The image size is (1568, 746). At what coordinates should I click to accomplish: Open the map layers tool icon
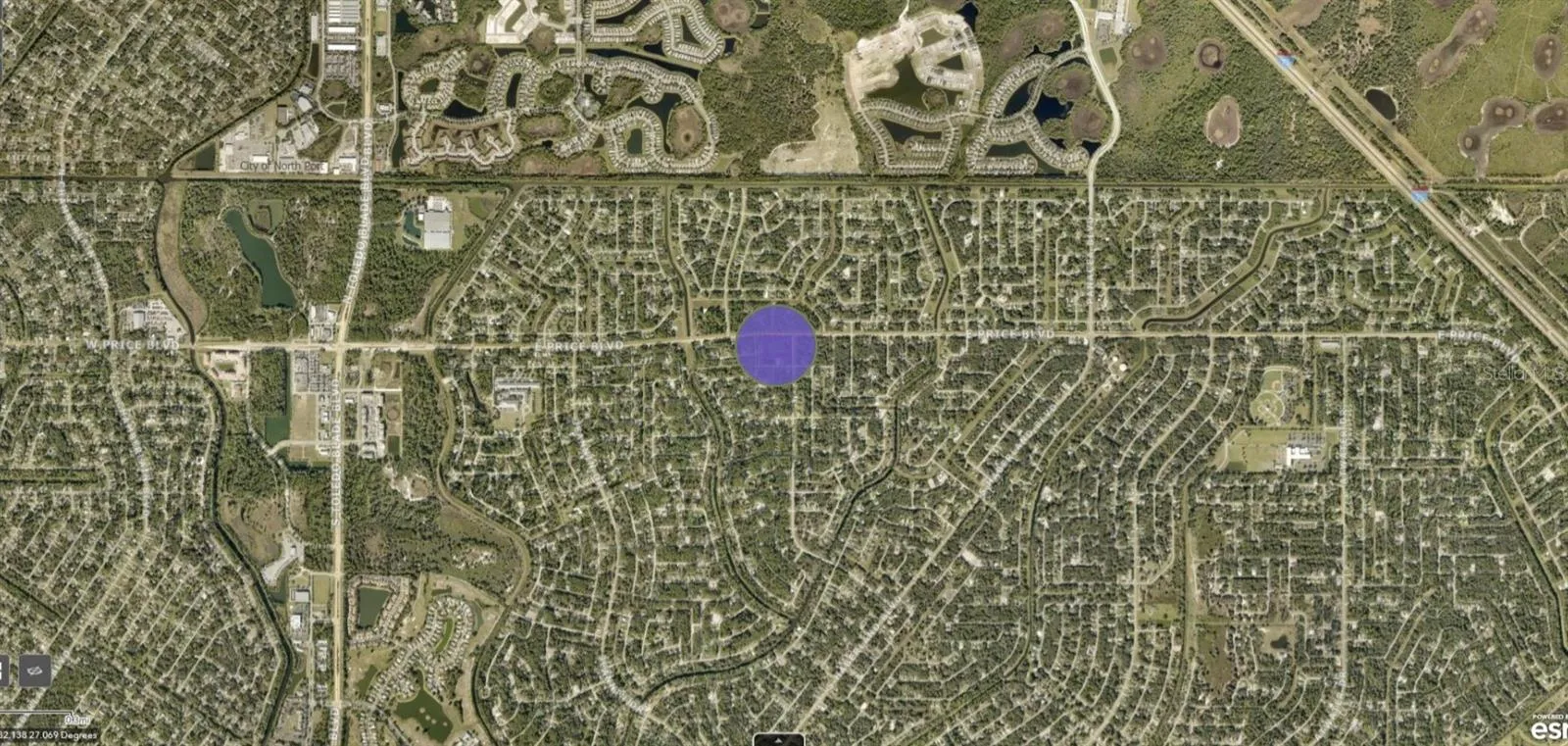pos(35,671)
